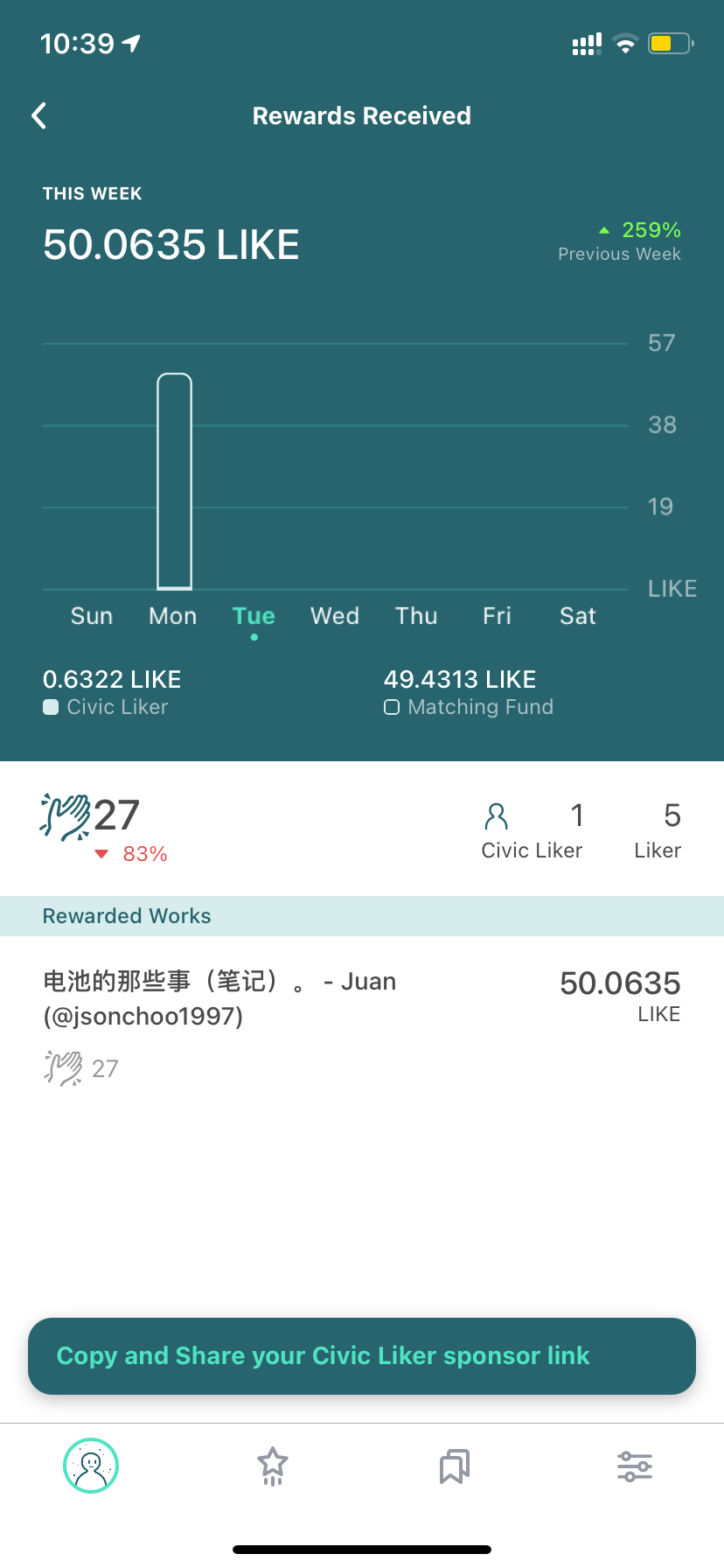Select the Mon bar in chart
Viewport: 724px width, 1568px height.
coord(174,481)
